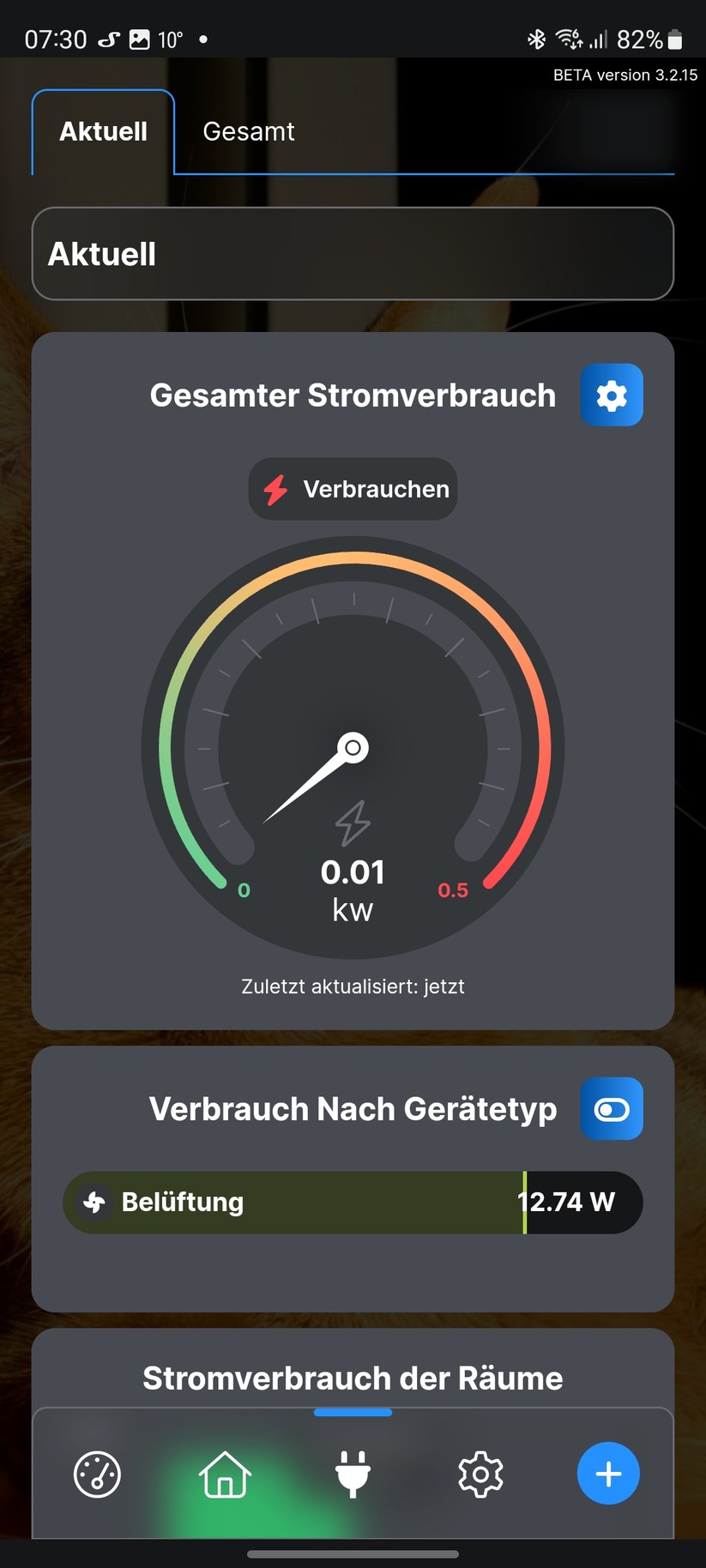
Task: Click the Belüftung power consumption bar
Action: pyautogui.click(x=353, y=1203)
